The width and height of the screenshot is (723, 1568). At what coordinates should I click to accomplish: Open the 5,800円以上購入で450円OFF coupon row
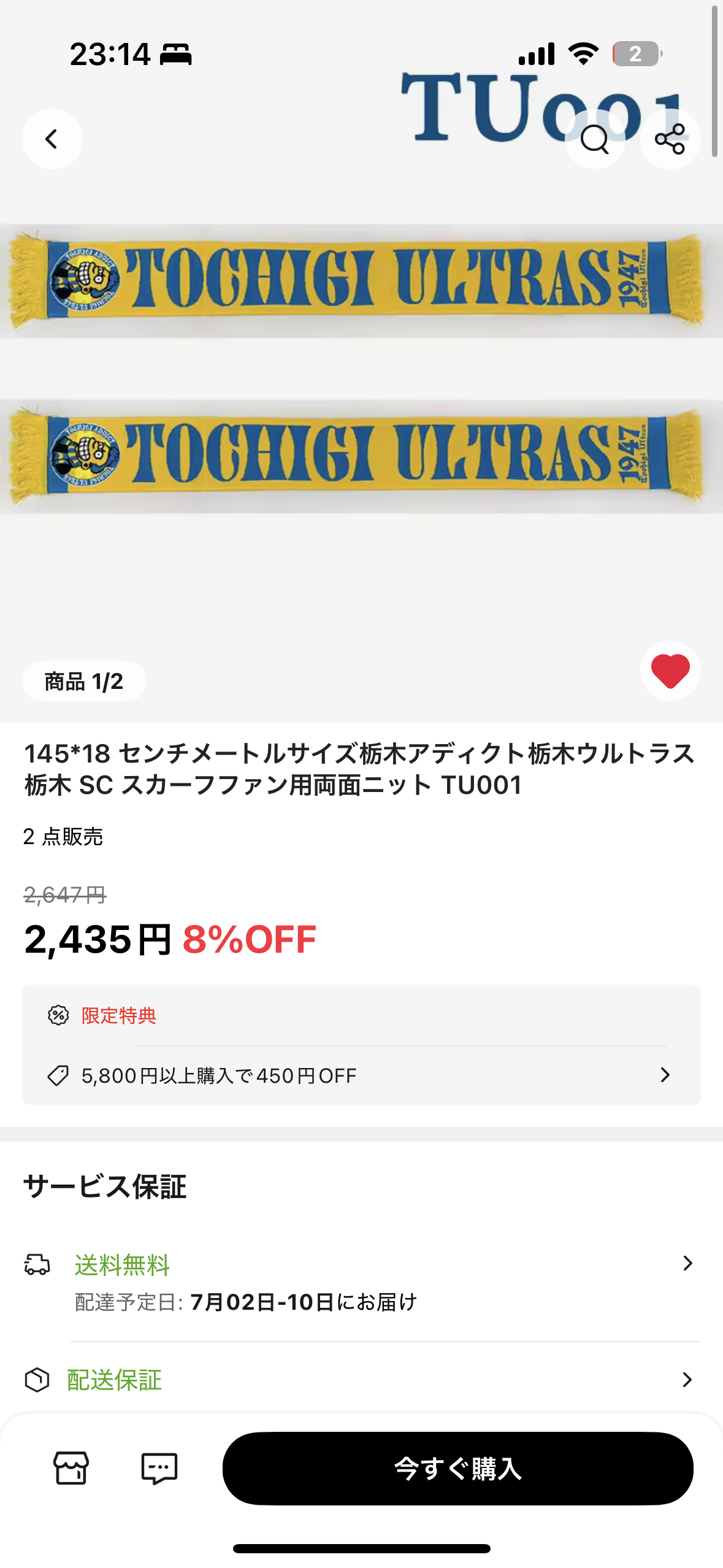point(361,1075)
